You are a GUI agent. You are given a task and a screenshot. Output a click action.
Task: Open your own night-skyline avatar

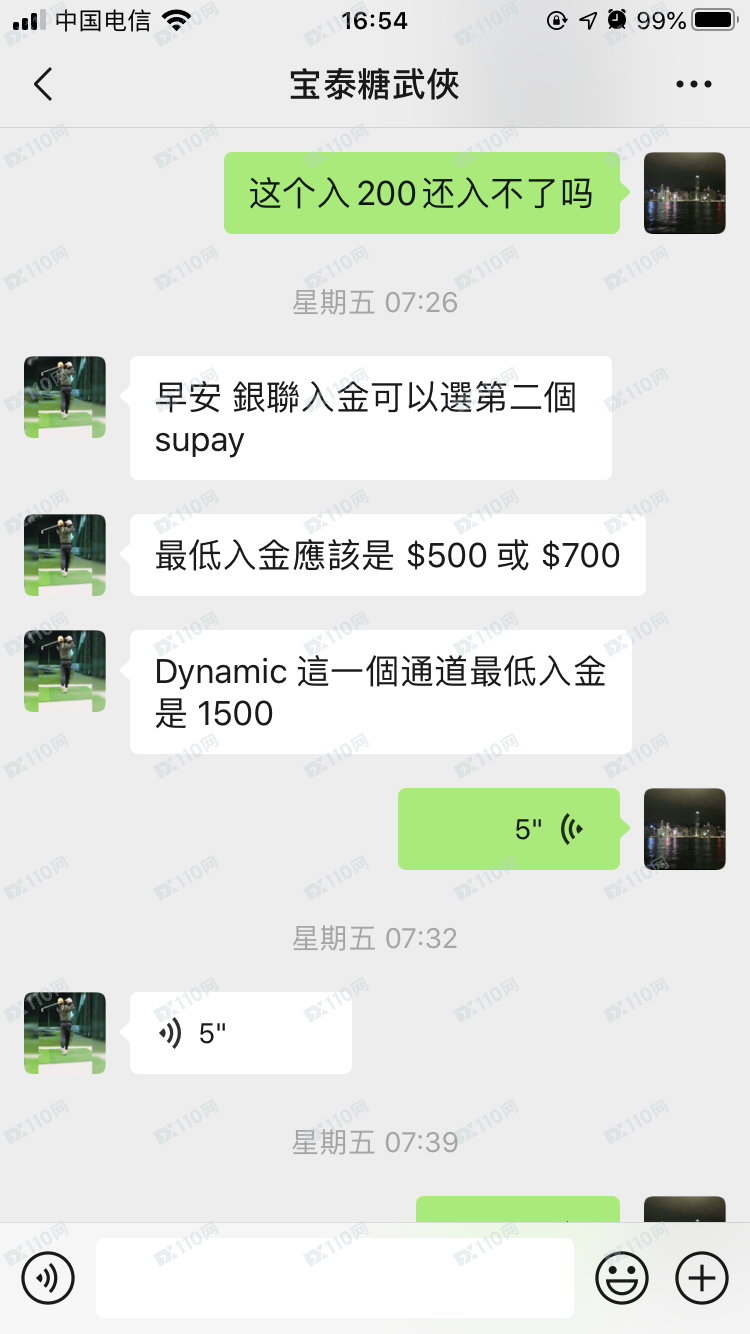point(684,193)
